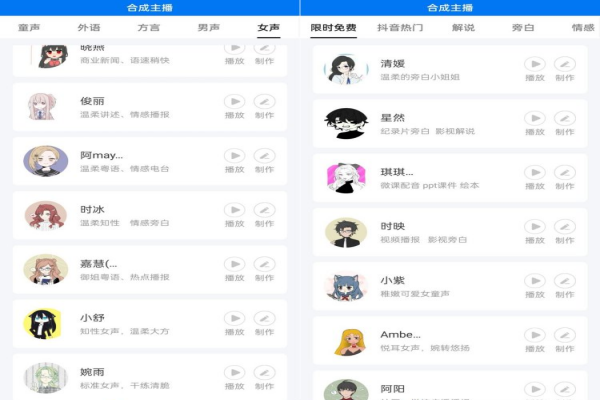Play the 清媛 voice sample
Screen dimensions: 600x400
tap(535, 64)
